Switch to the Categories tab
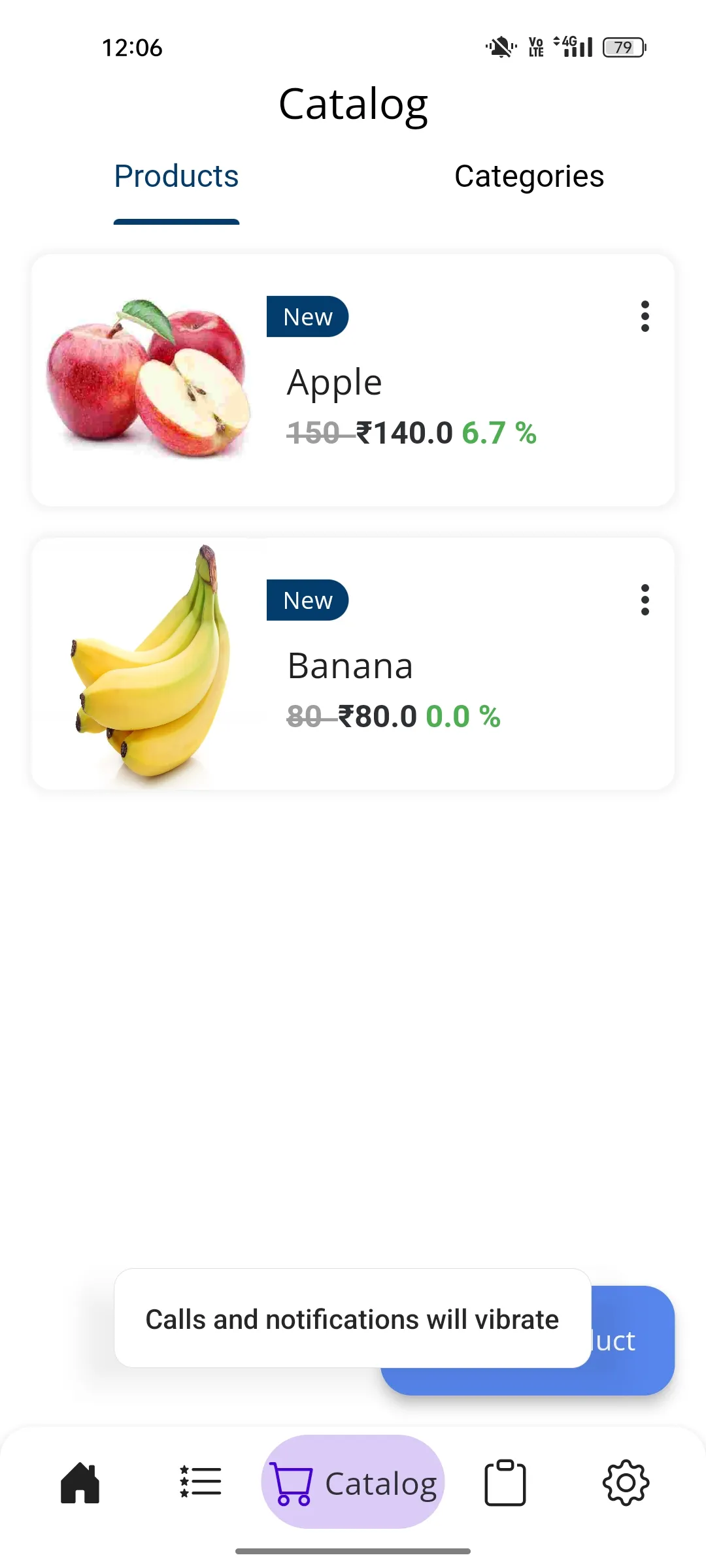 tap(529, 176)
